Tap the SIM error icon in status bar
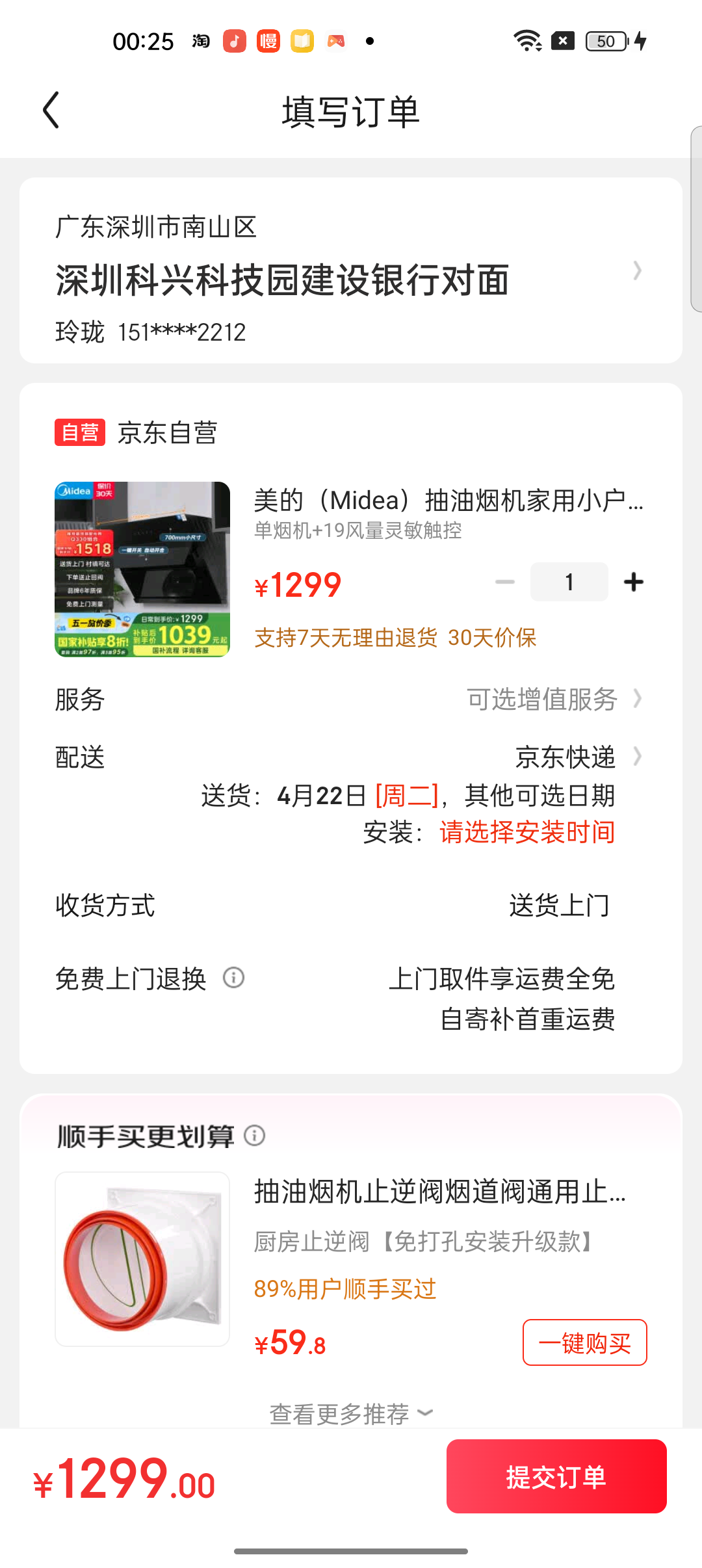Screen dimensions: 702x1568 click(x=563, y=40)
